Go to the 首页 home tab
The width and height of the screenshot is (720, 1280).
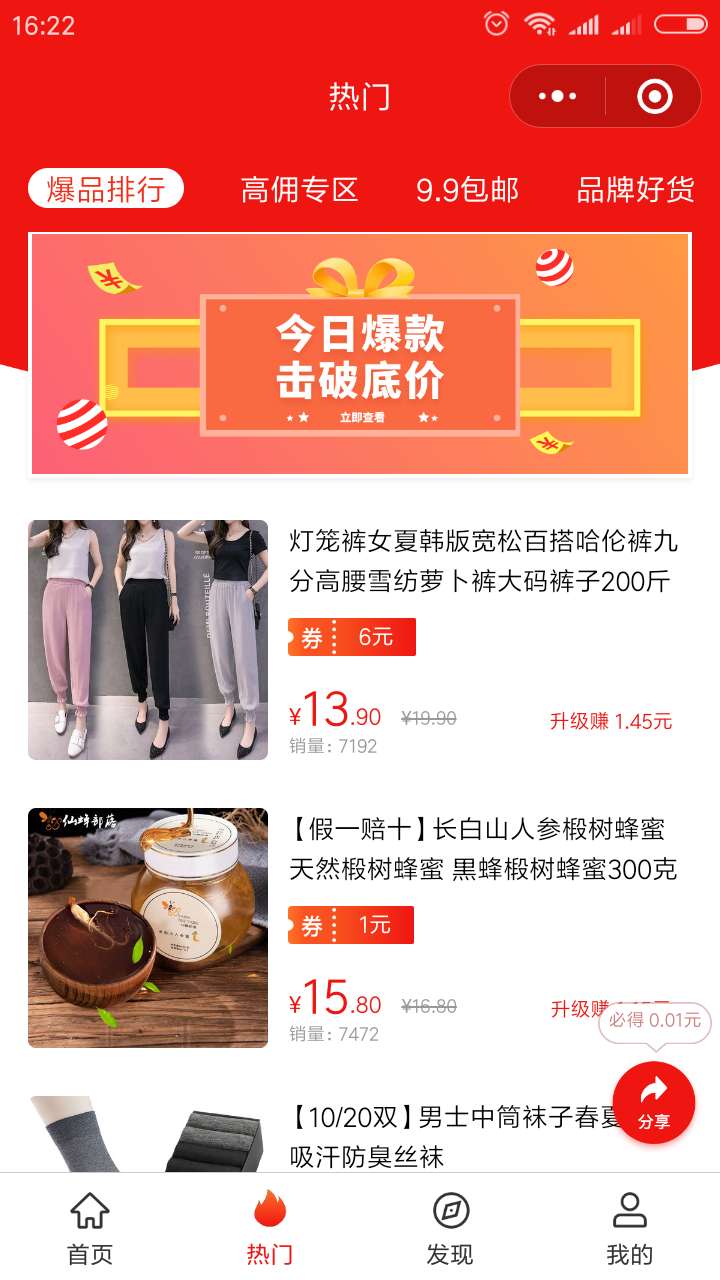click(90, 1228)
